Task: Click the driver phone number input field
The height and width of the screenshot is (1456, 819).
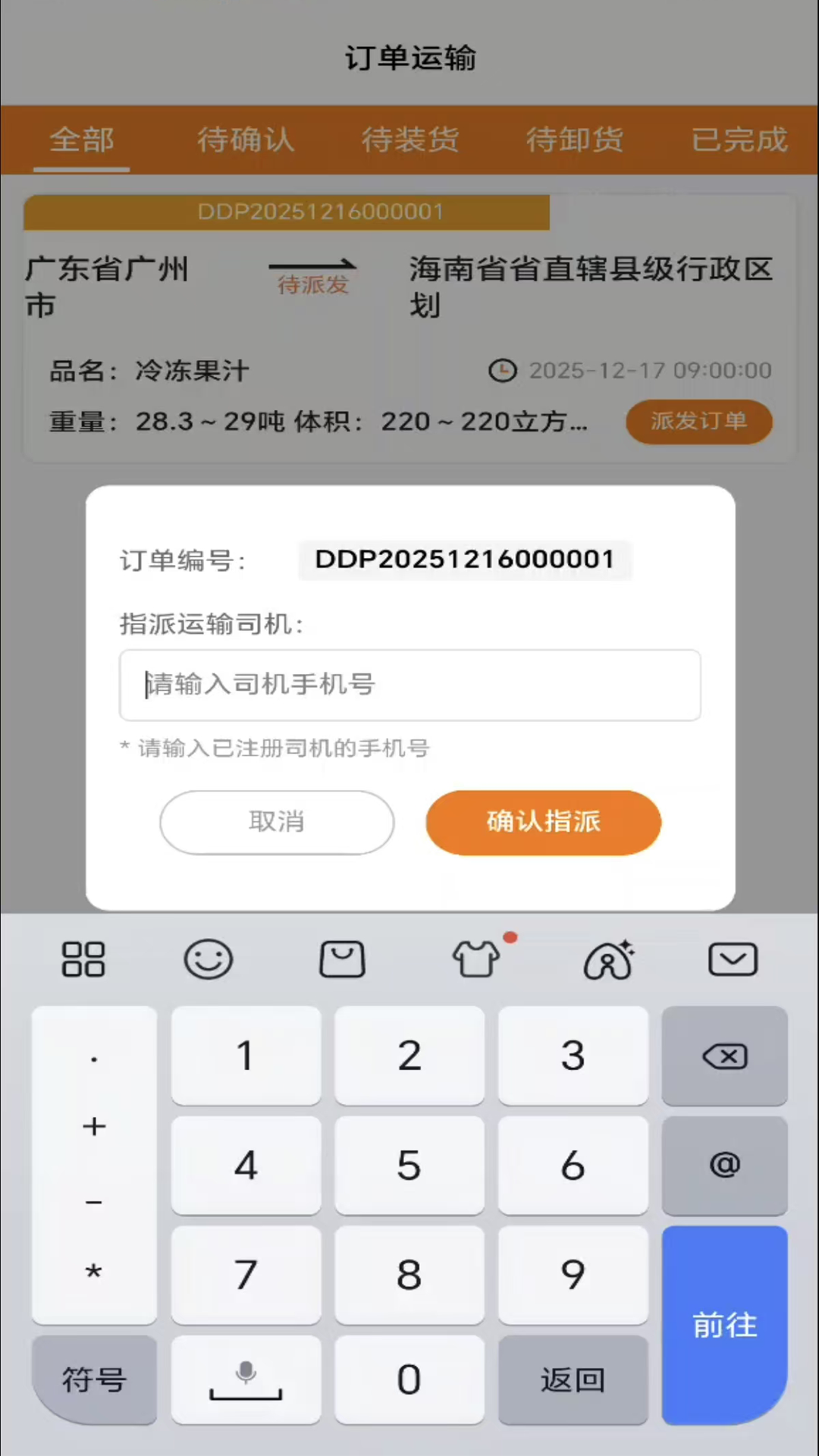Action: 409,685
